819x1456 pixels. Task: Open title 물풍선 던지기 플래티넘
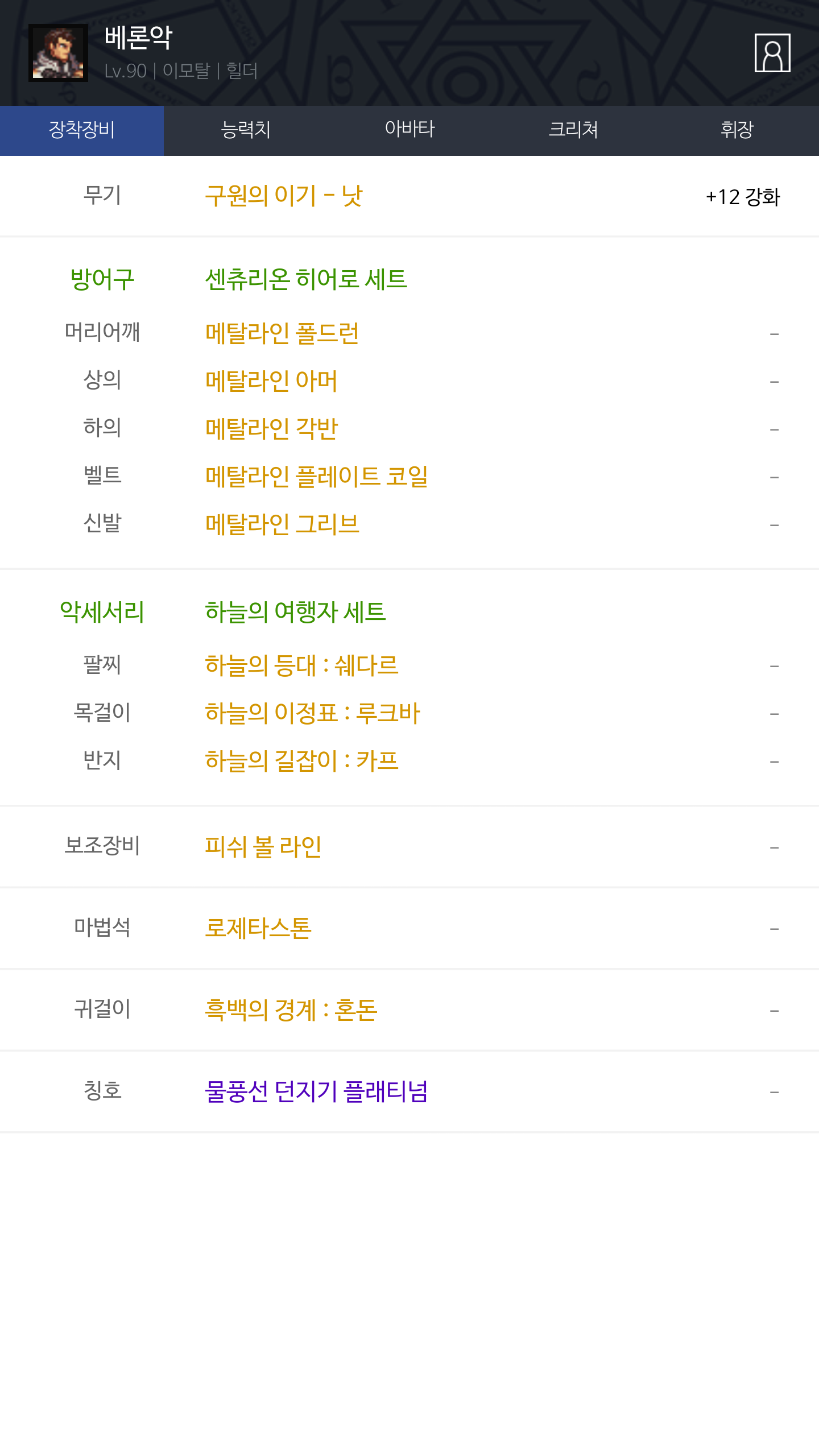point(316,1092)
